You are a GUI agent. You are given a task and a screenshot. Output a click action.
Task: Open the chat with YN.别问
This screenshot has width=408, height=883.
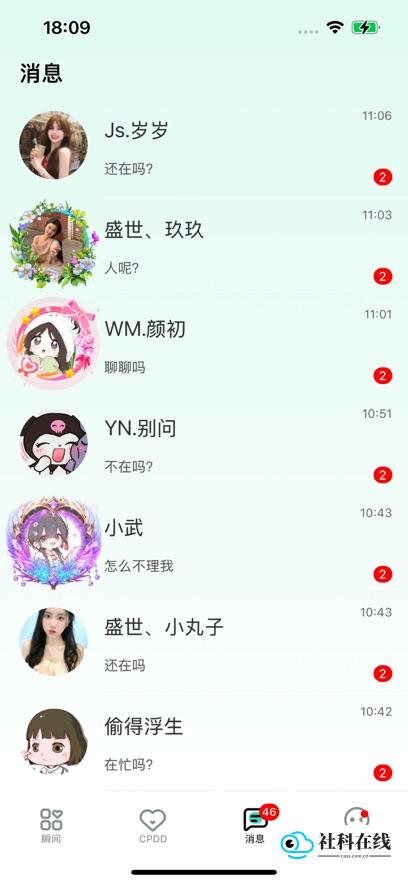tap(204, 443)
